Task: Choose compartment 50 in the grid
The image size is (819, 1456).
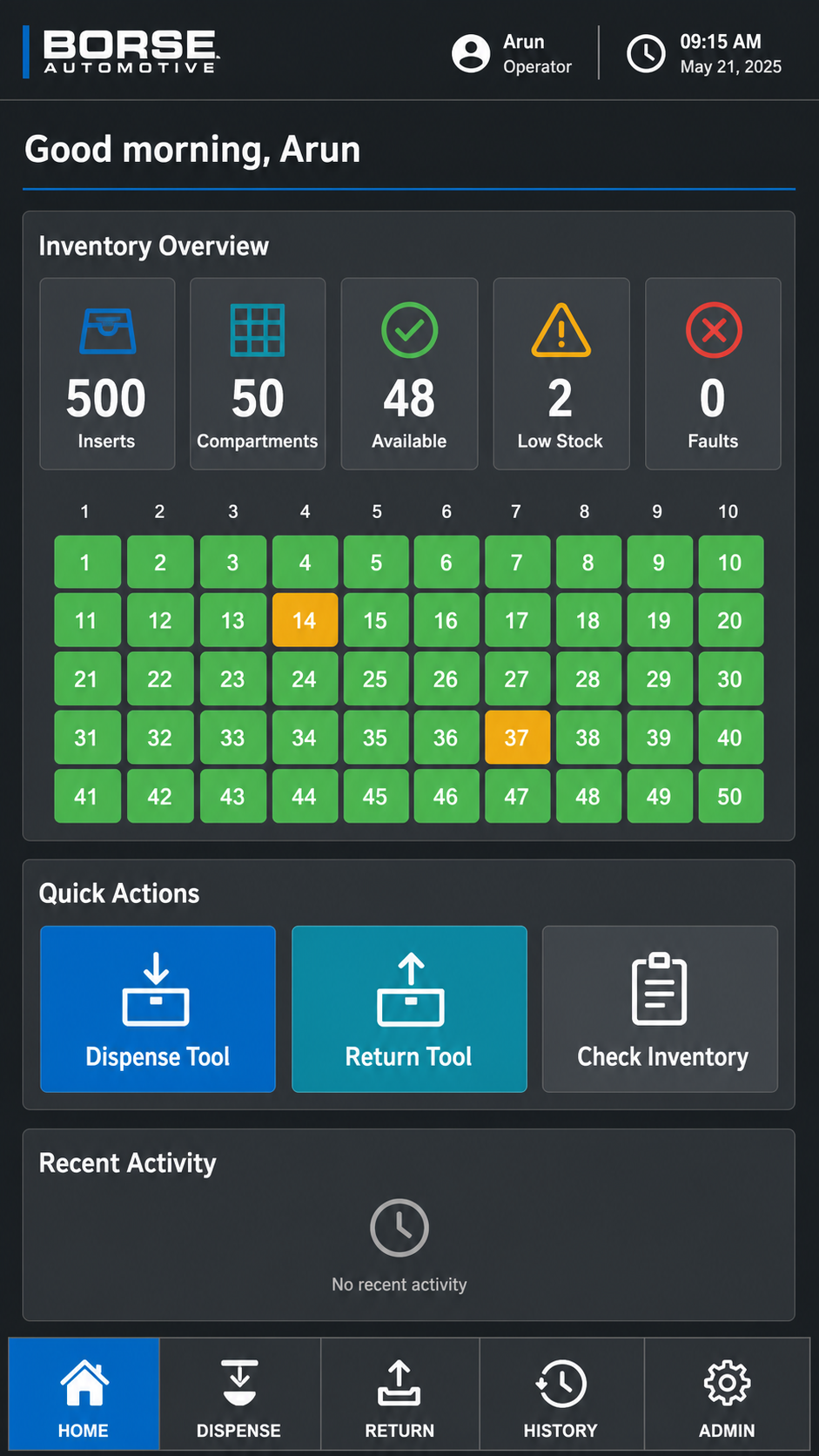Action: coord(730,796)
